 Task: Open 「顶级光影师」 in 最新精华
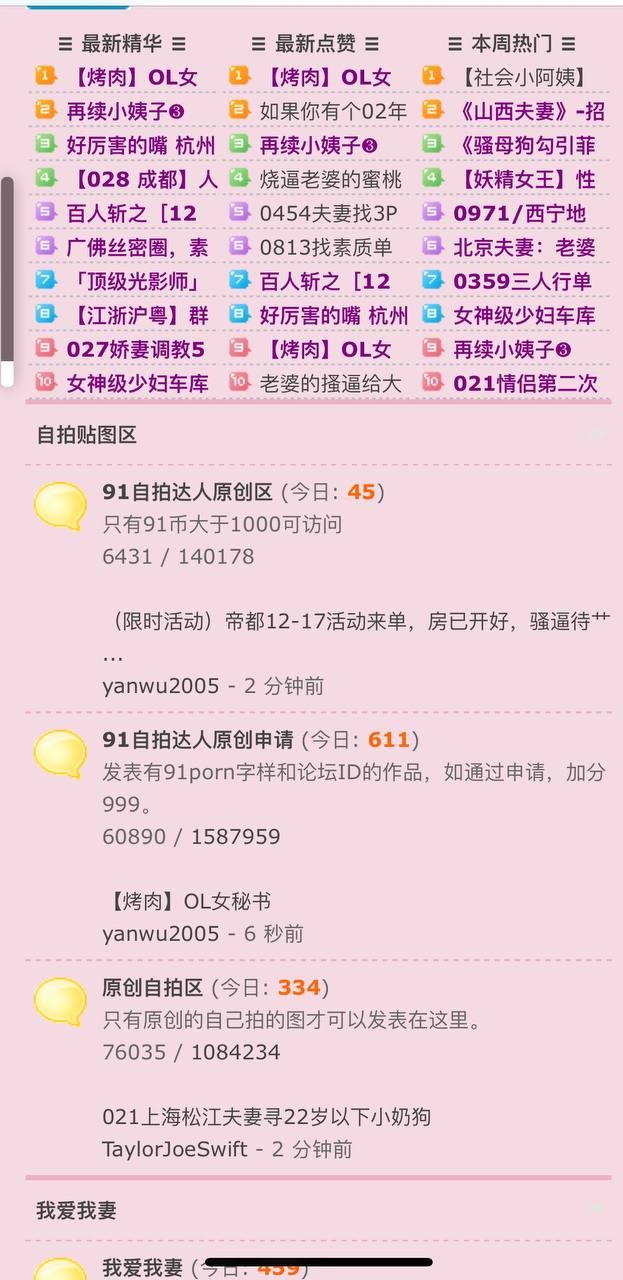[x=137, y=281]
